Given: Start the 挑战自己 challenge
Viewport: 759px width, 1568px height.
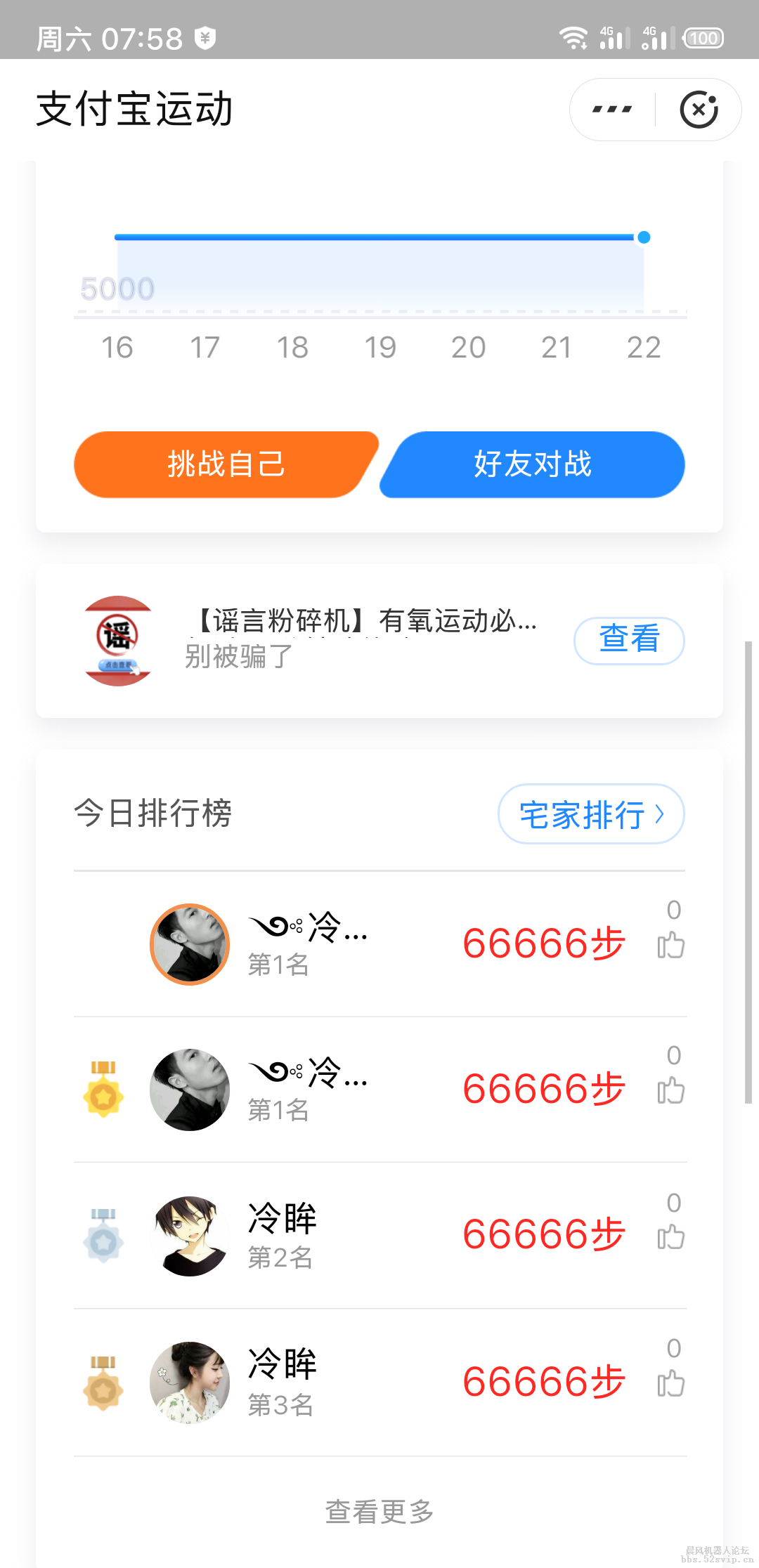Looking at the screenshot, I should point(226,464).
